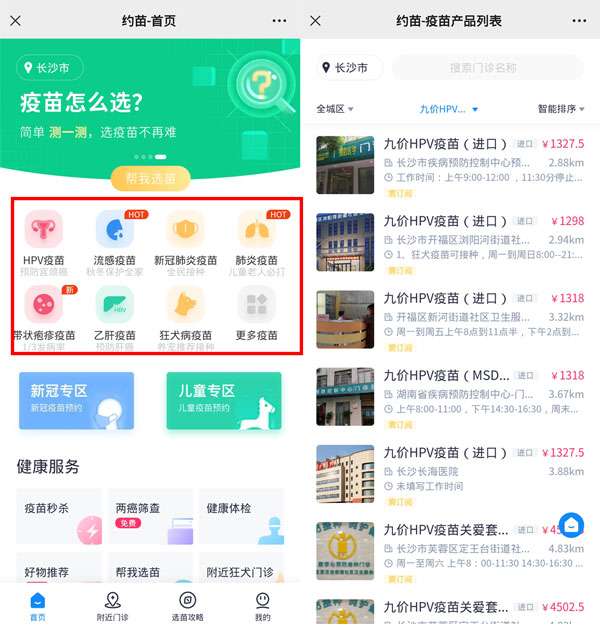Image resolution: width=600 pixels, height=626 pixels.
Task: Open the overflow menu on 约苗-首页
Action: click(279, 20)
